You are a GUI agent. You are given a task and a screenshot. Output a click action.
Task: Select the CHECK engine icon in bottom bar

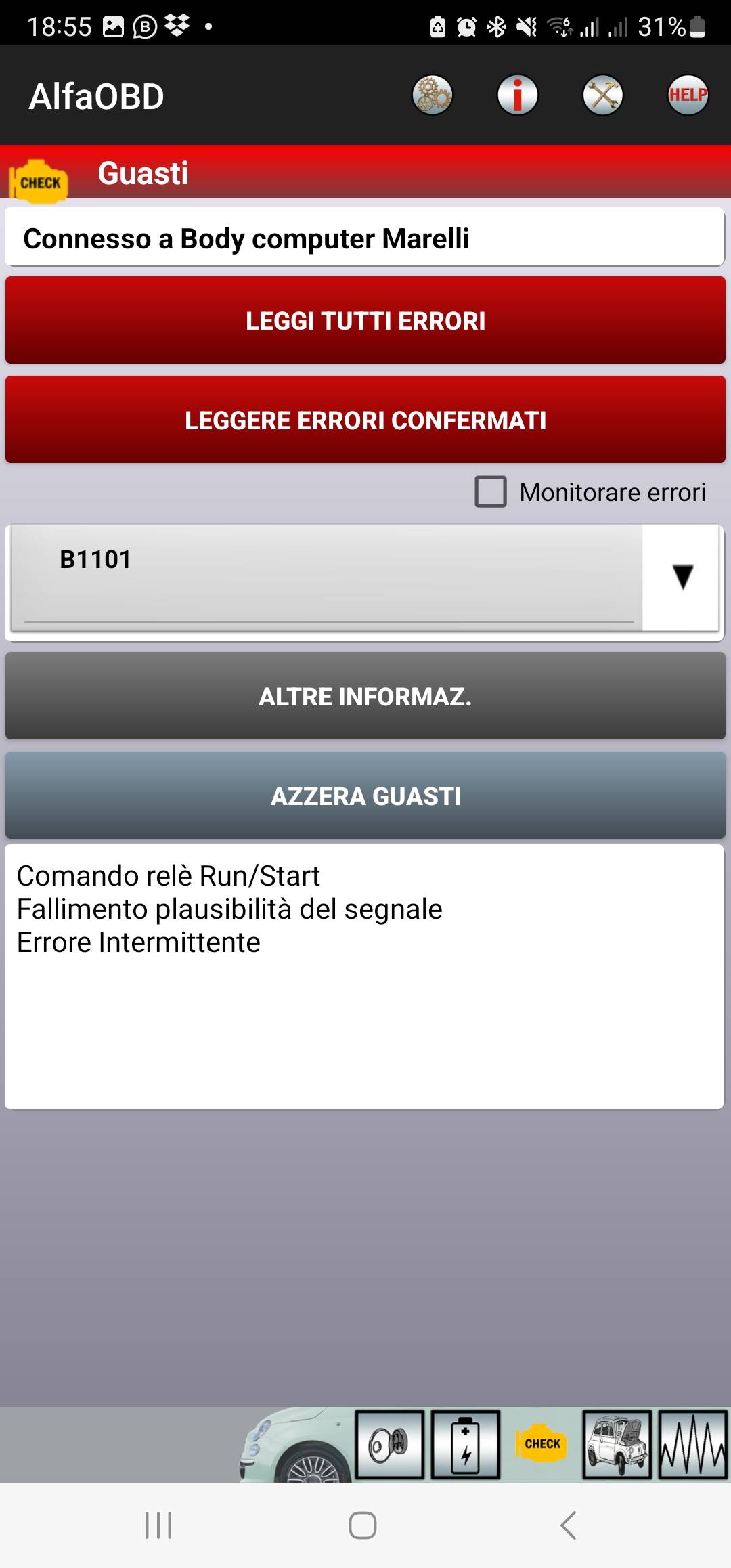tap(541, 1445)
